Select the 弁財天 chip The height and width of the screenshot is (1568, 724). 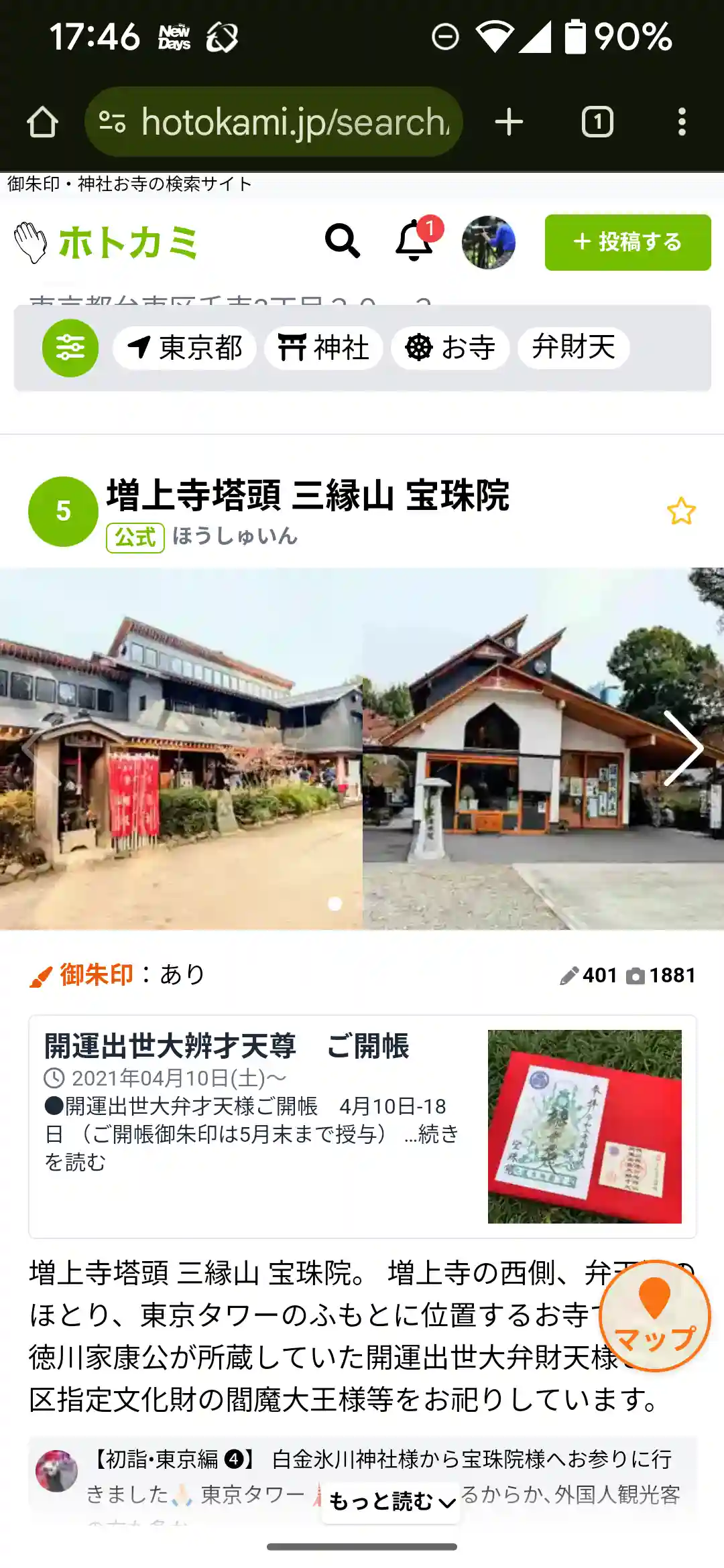coord(573,348)
